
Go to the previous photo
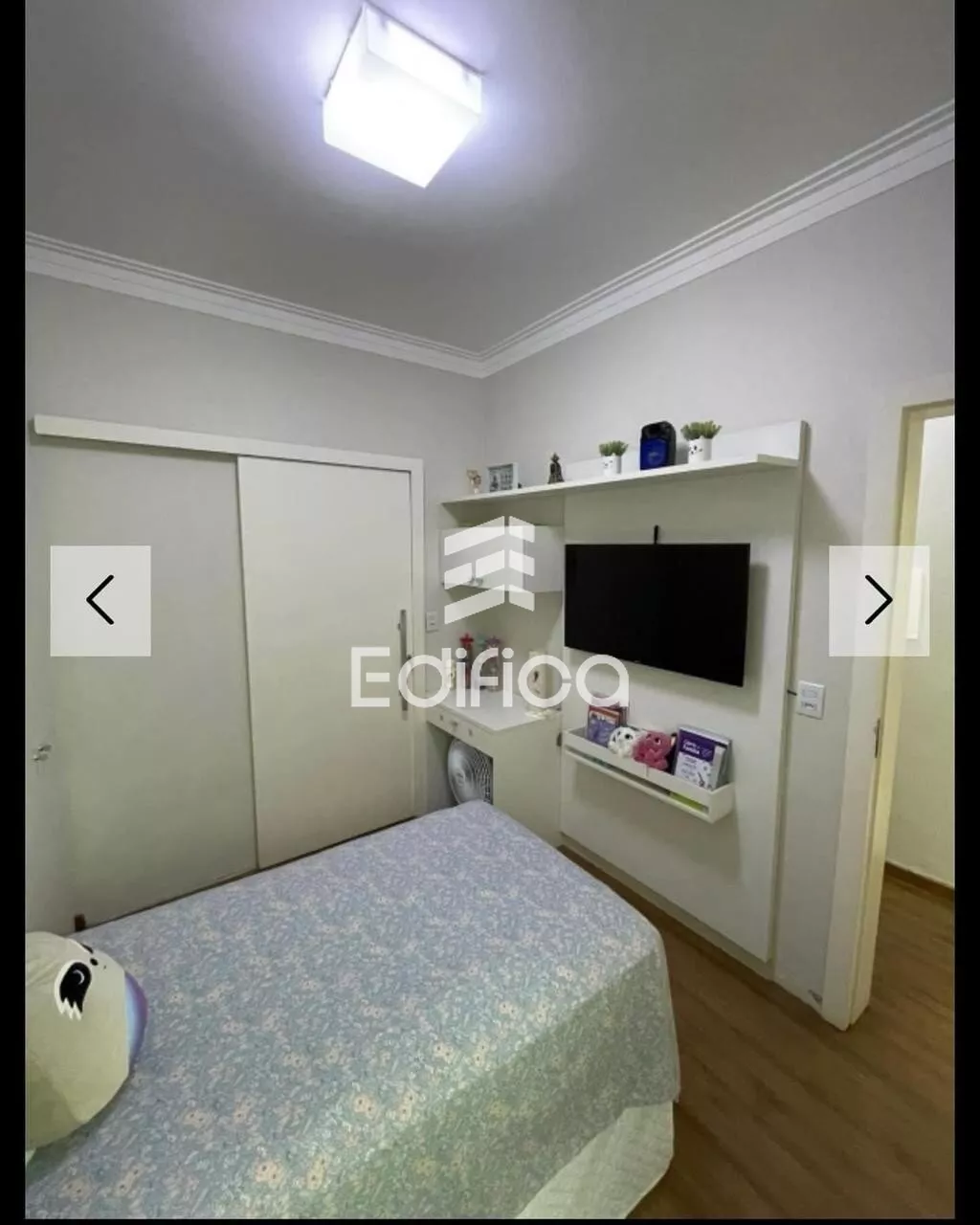pyautogui.click(x=100, y=601)
